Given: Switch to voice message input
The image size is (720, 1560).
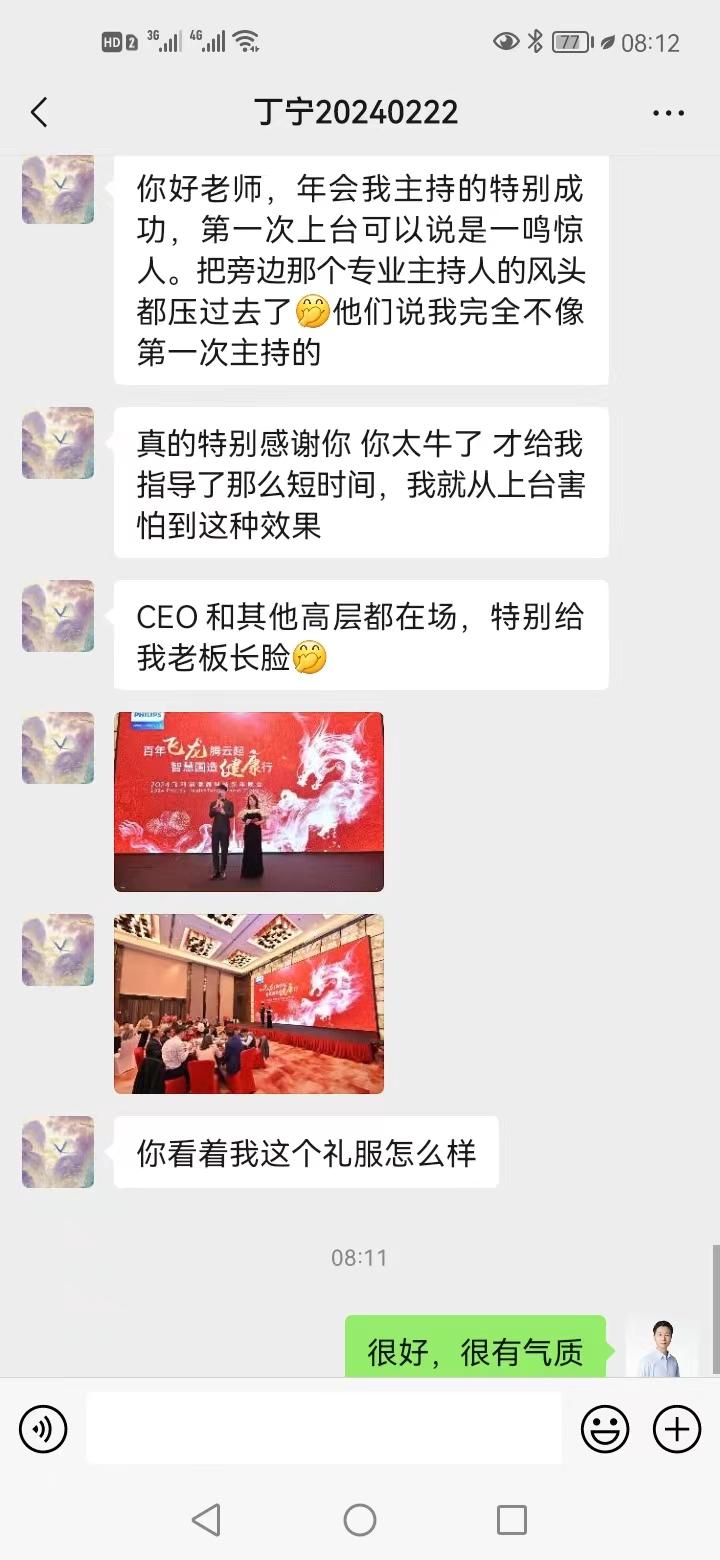Looking at the screenshot, I should (43, 1428).
